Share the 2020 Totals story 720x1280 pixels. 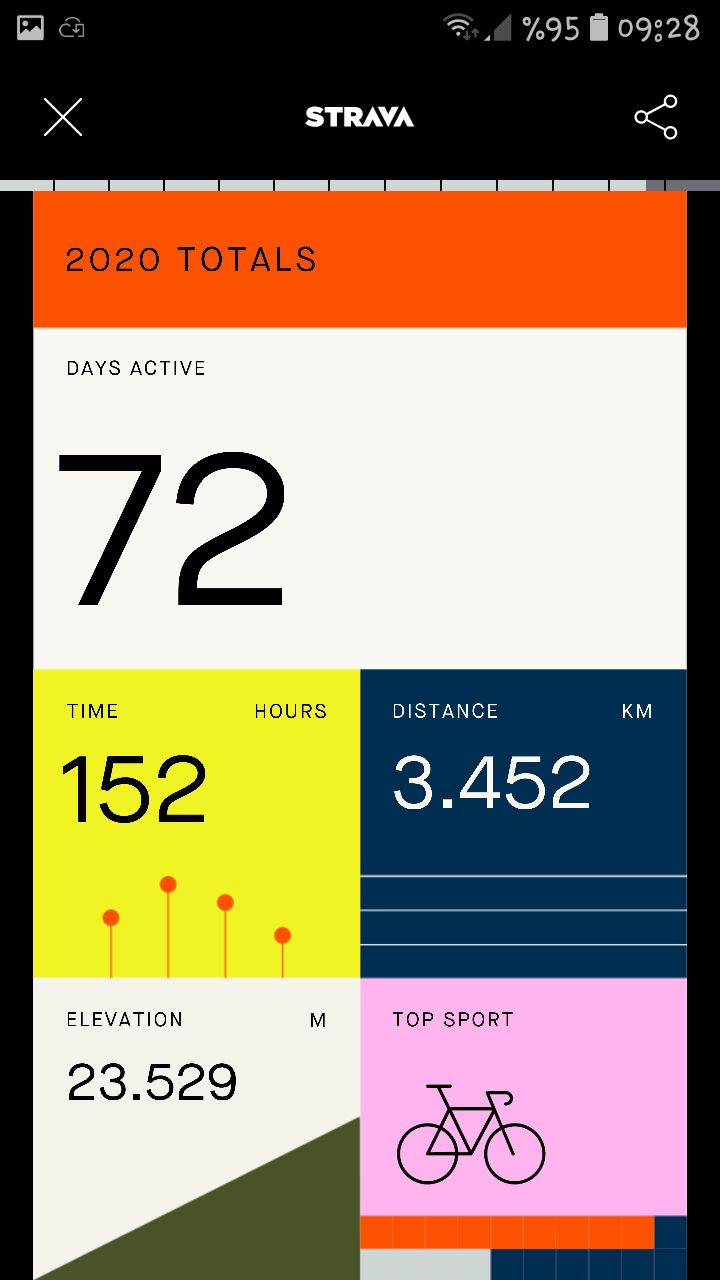click(x=656, y=117)
